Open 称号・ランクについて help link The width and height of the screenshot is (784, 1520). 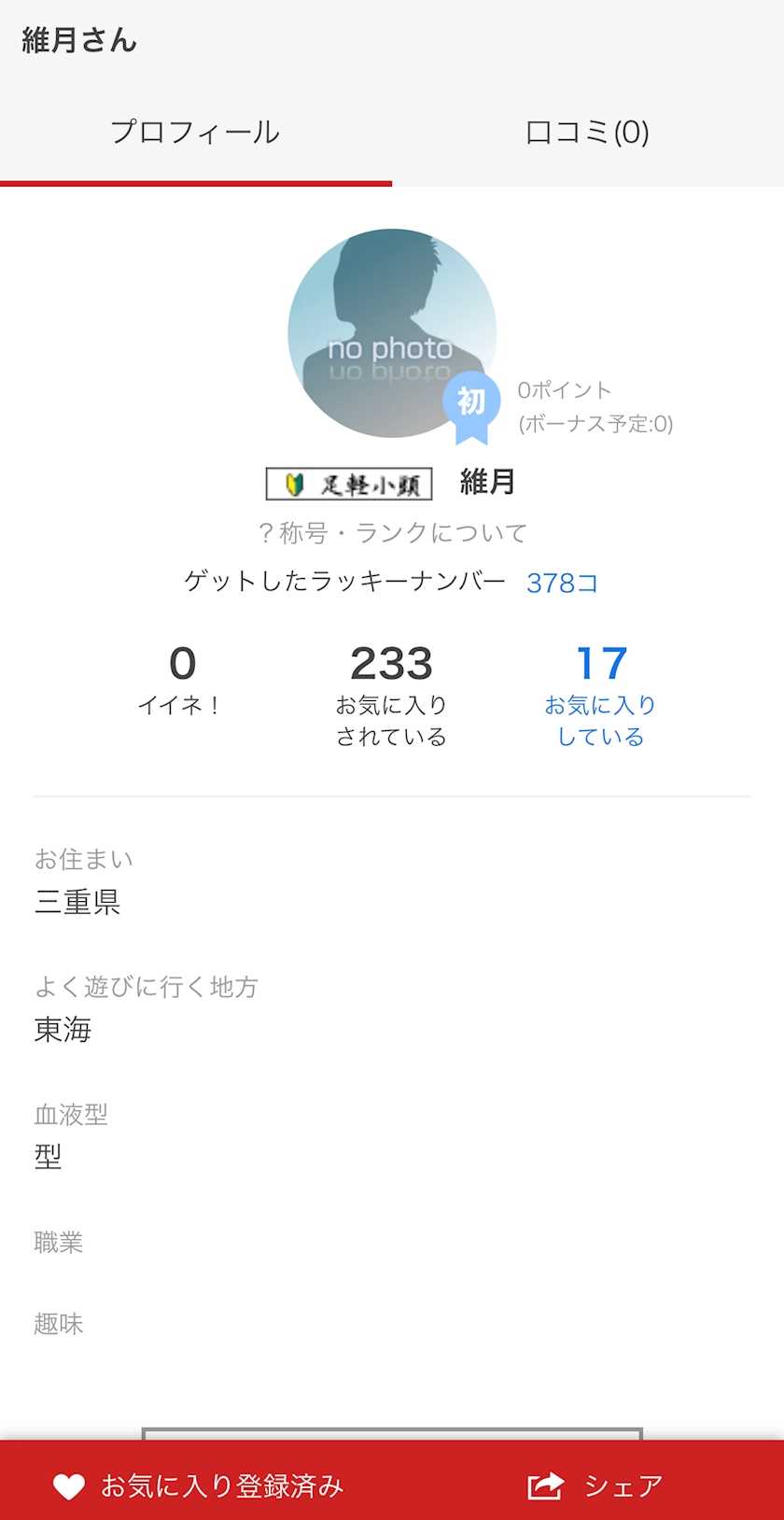tap(392, 533)
